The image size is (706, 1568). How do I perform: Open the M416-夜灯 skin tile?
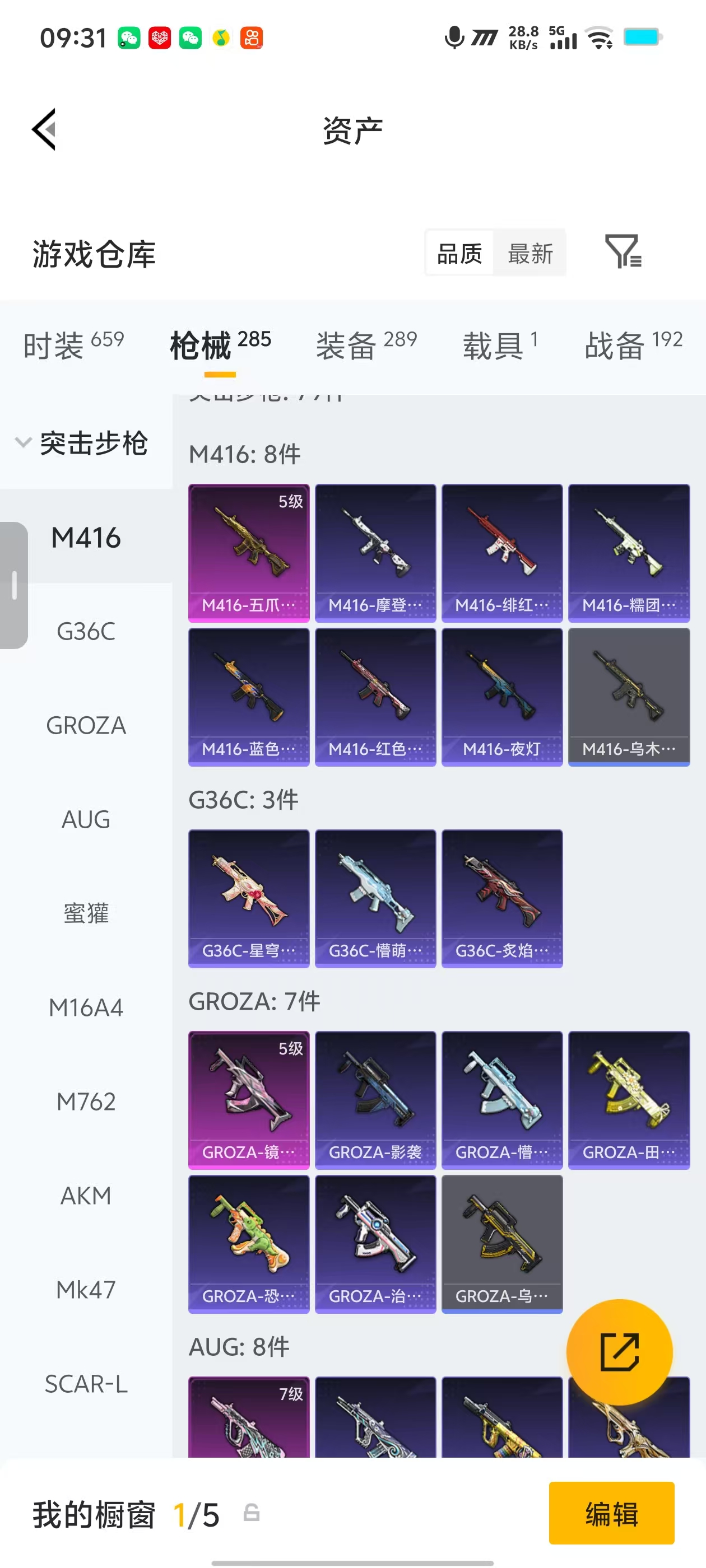pos(502,697)
